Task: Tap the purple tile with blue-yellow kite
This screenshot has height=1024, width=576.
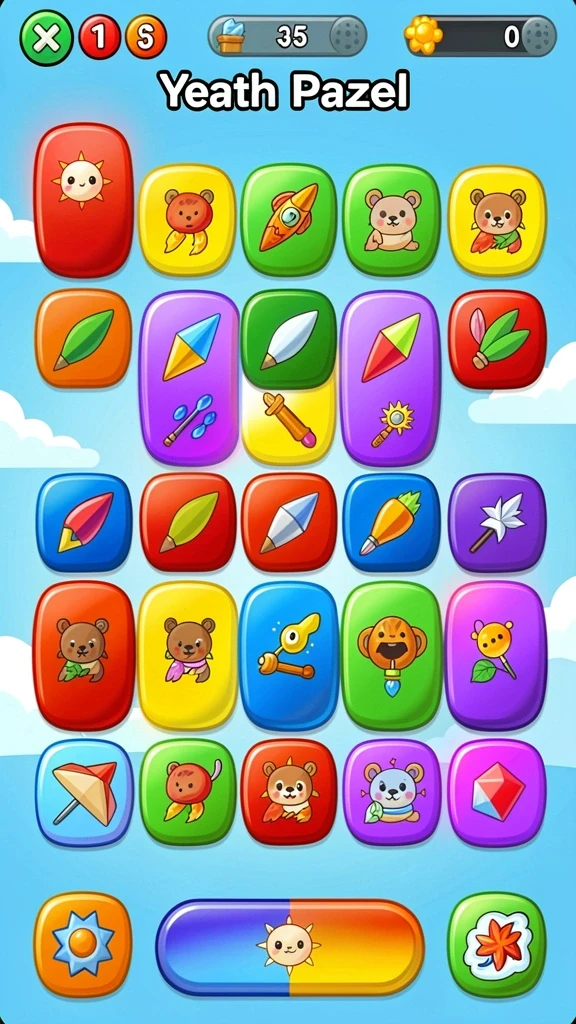Action: [190, 377]
